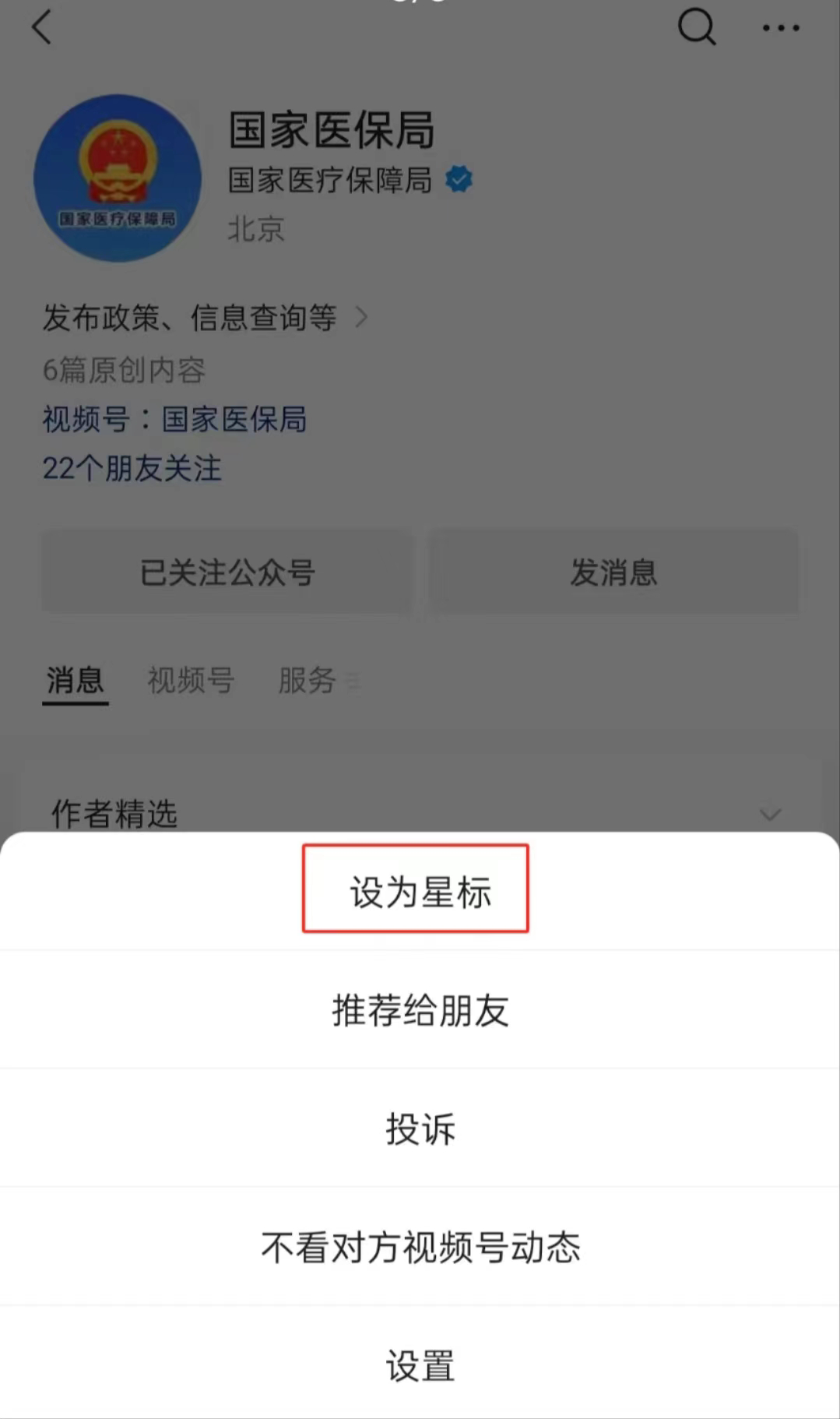Select the account name 国家医保局
This screenshot has height=1419, width=840.
331,130
